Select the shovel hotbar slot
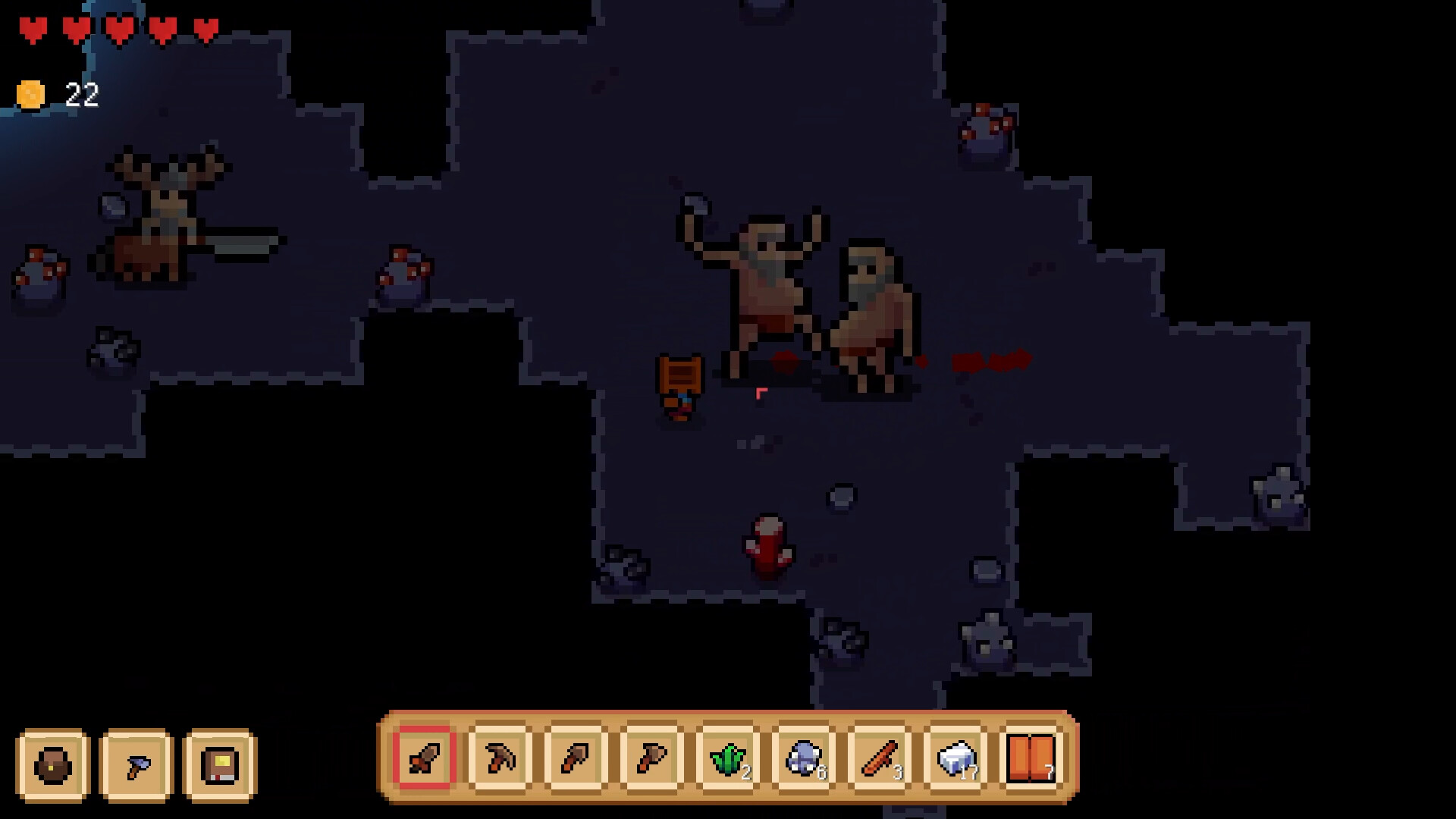This screenshot has width=1456, height=819. (x=576, y=757)
